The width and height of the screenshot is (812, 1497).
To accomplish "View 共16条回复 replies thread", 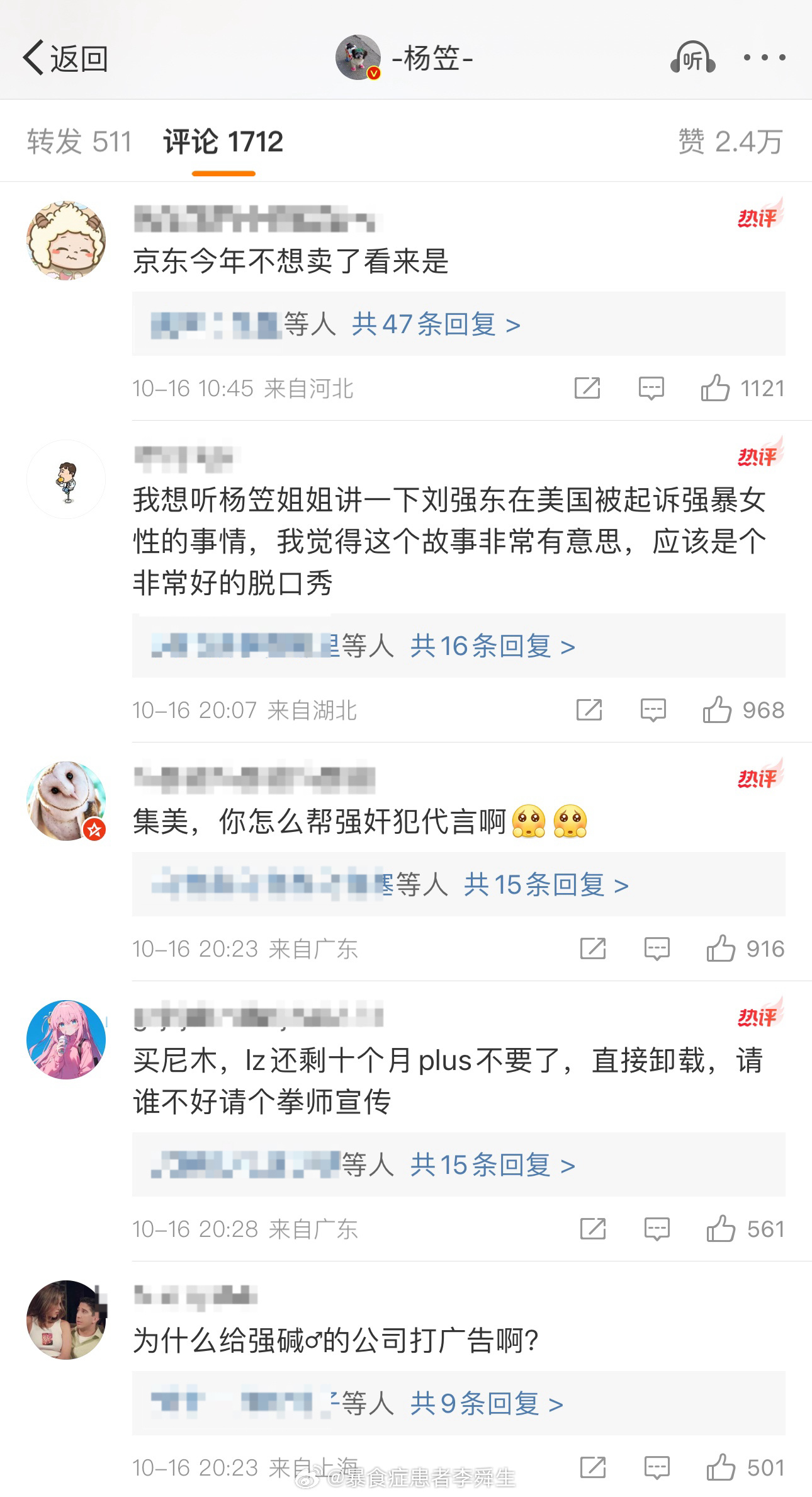I will (493, 646).
